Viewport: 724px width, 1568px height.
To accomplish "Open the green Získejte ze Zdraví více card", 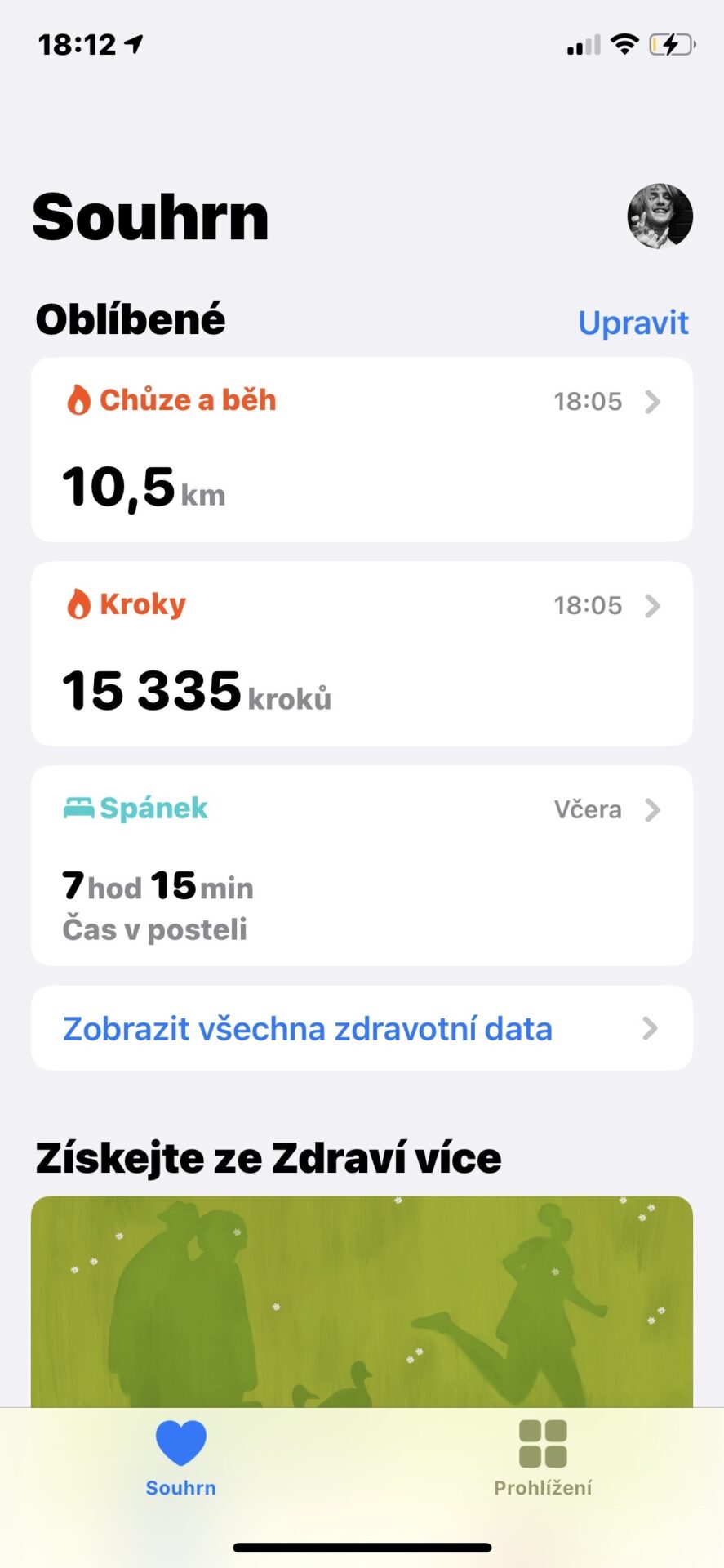I will pos(362,1300).
